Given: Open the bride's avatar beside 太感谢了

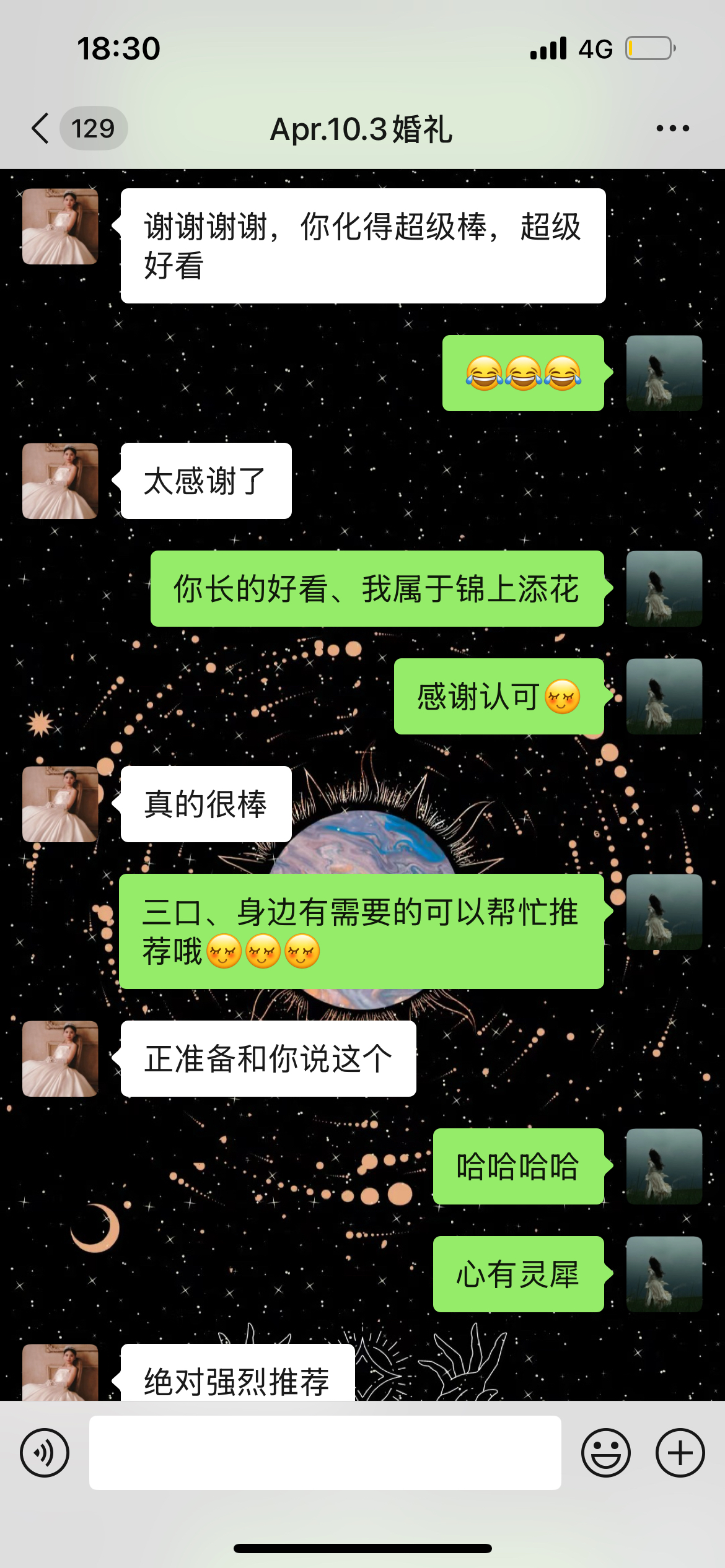Looking at the screenshot, I should (x=60, y=481).
